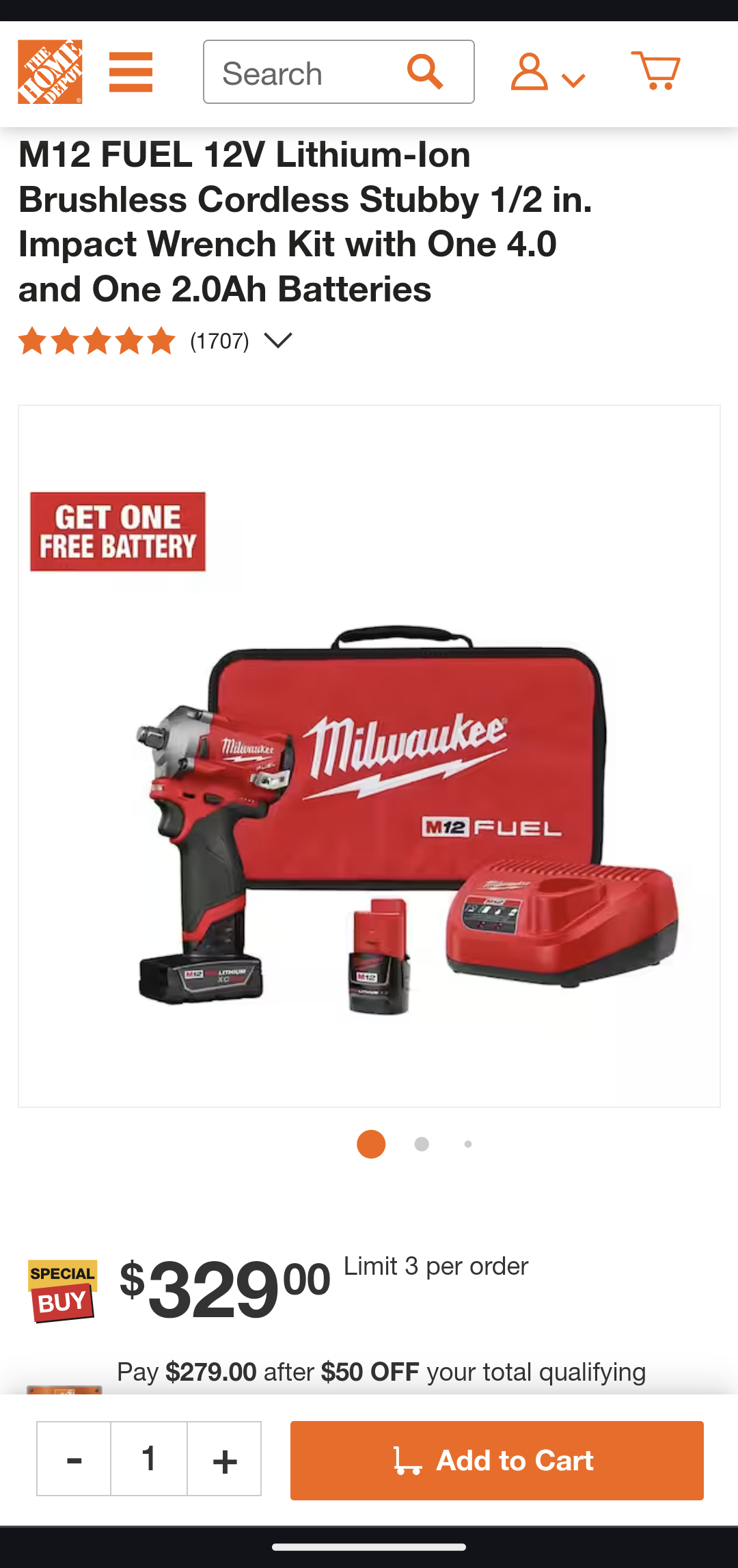Go to the Home Depot homepage logo
This screenshot has height=1568, width=738.
click(50, 72)
